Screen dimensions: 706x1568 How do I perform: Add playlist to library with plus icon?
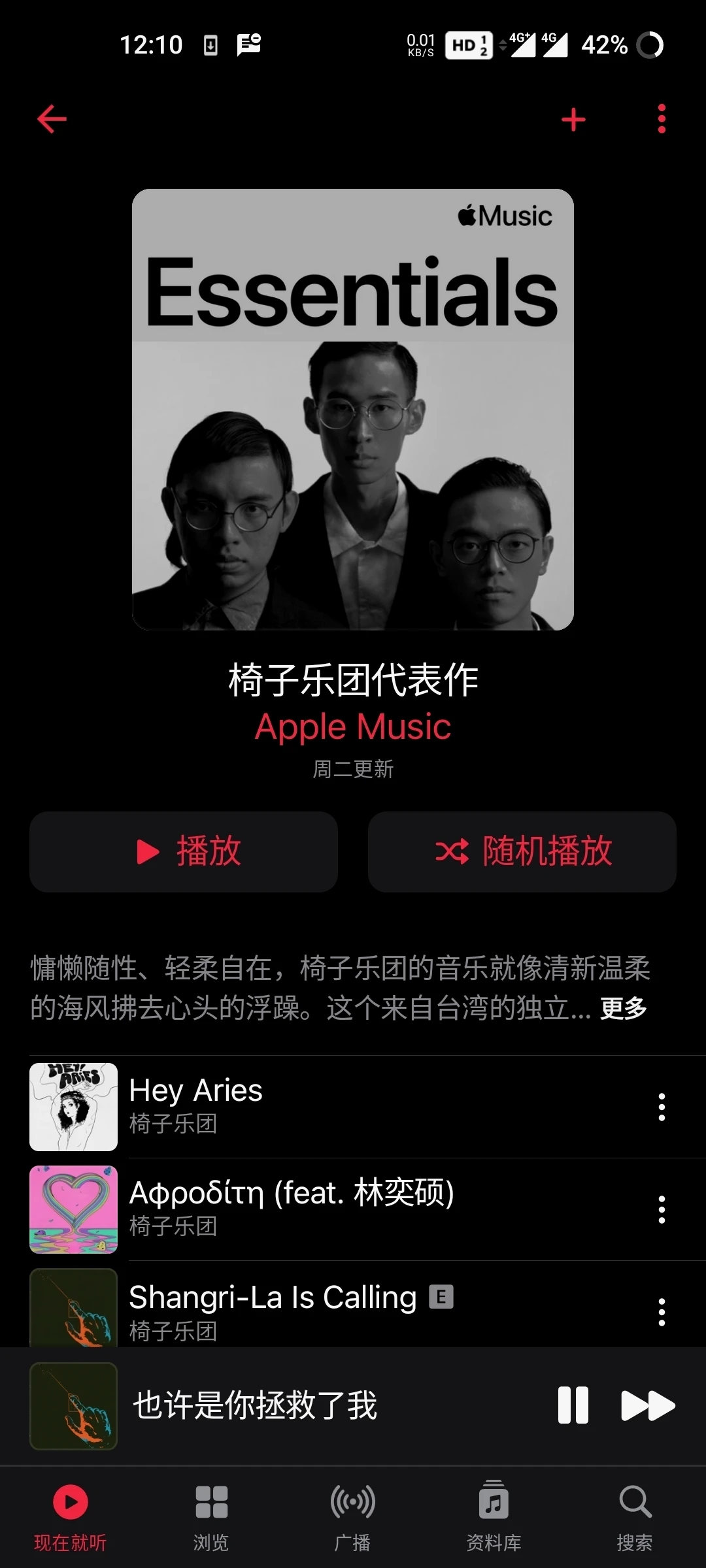[573, 120]
